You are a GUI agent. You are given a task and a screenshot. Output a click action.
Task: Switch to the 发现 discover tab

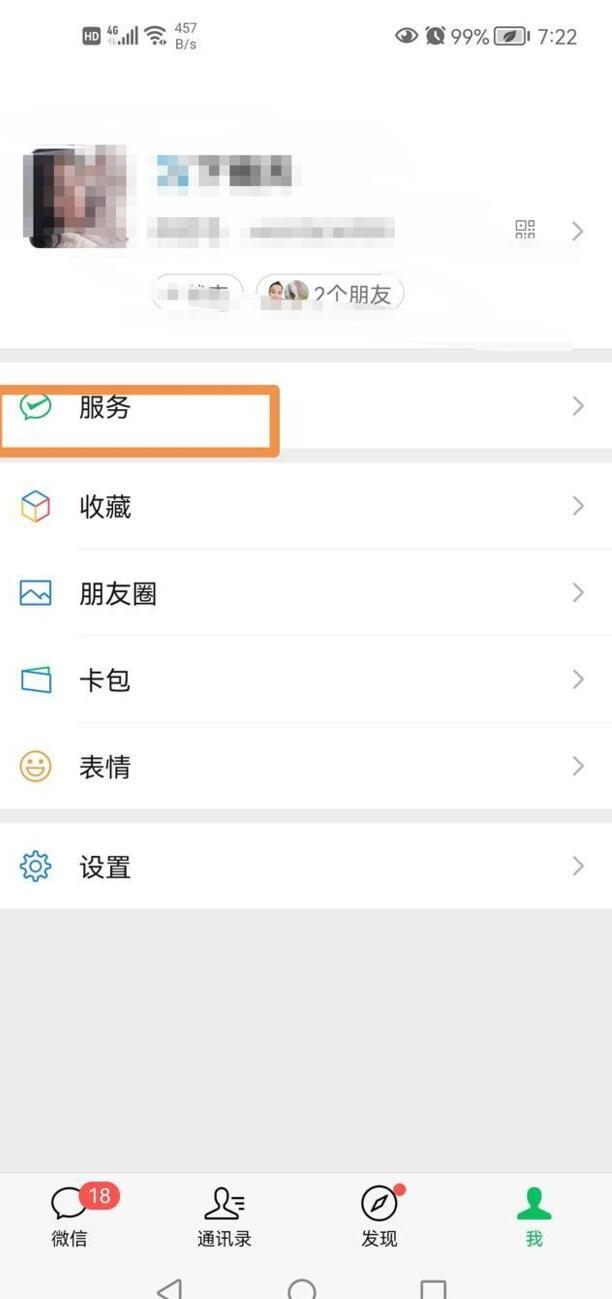[x=379, y=1215]
